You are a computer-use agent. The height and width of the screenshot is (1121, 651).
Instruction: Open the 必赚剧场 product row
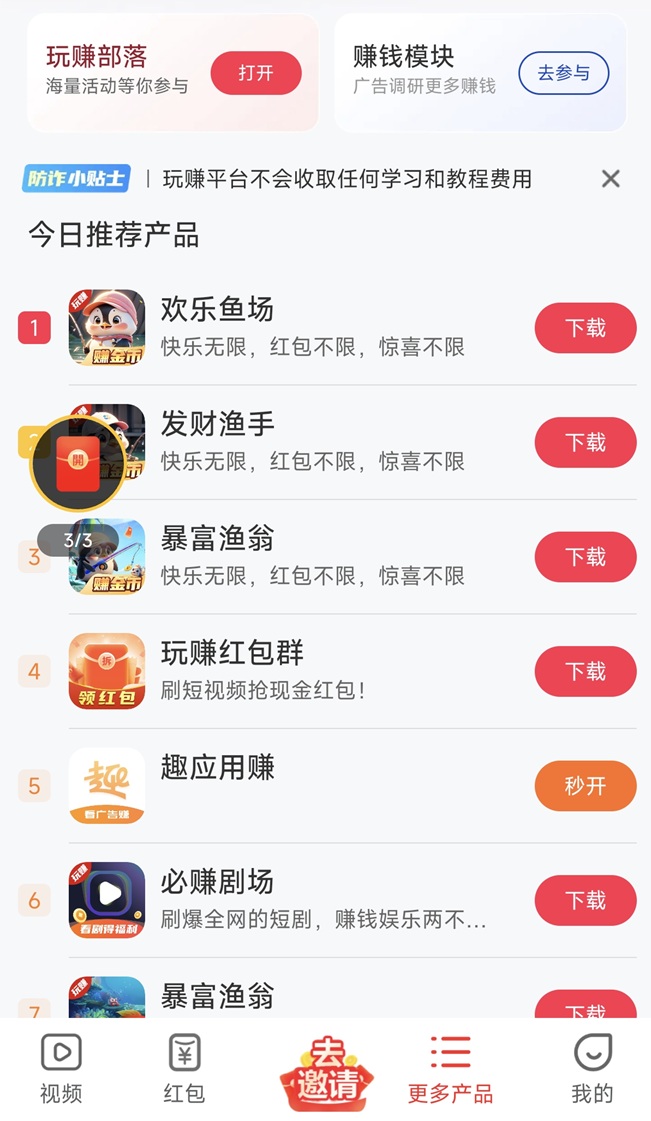click(x=300, y=900)
